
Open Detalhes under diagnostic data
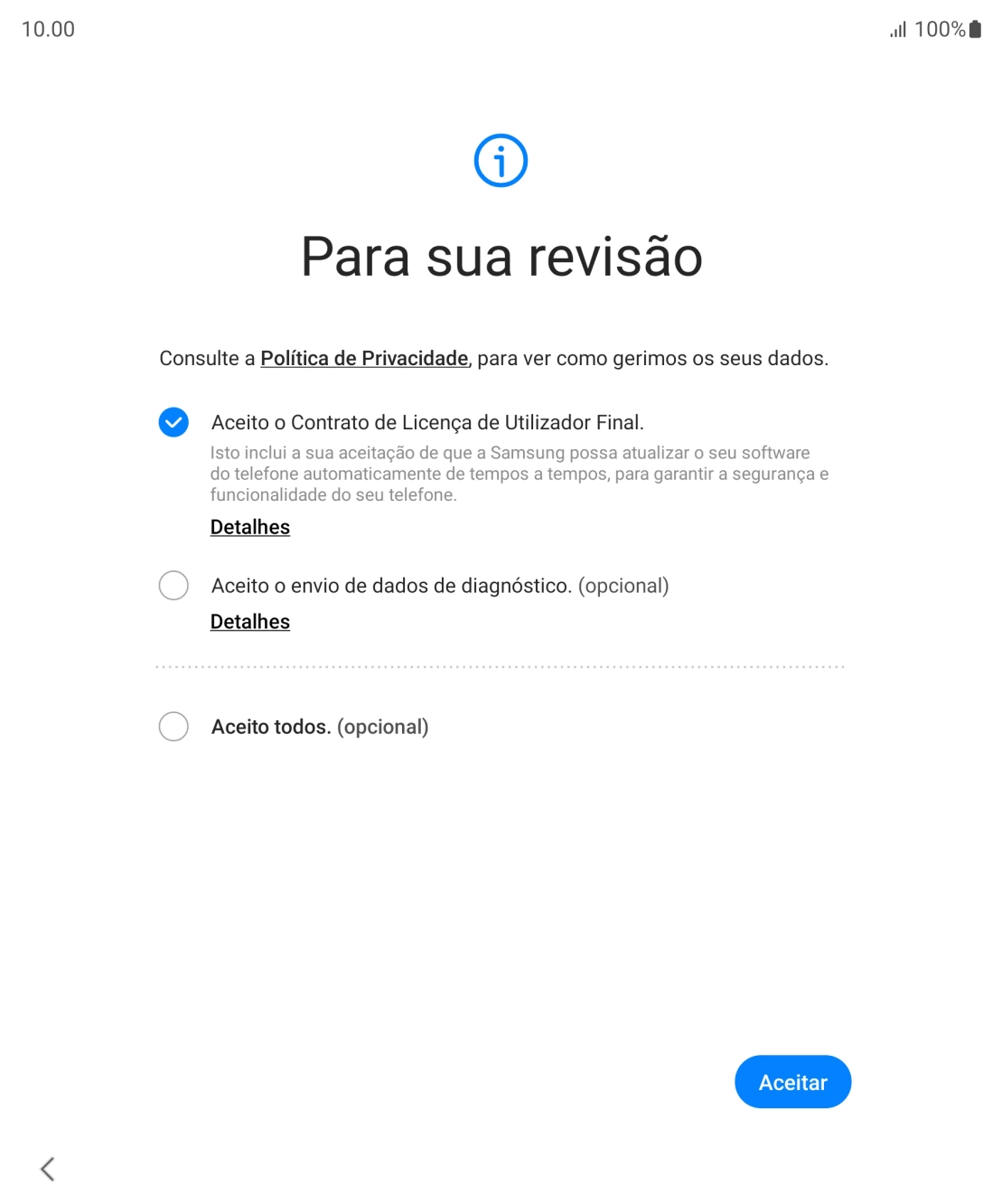click(250, 622)
